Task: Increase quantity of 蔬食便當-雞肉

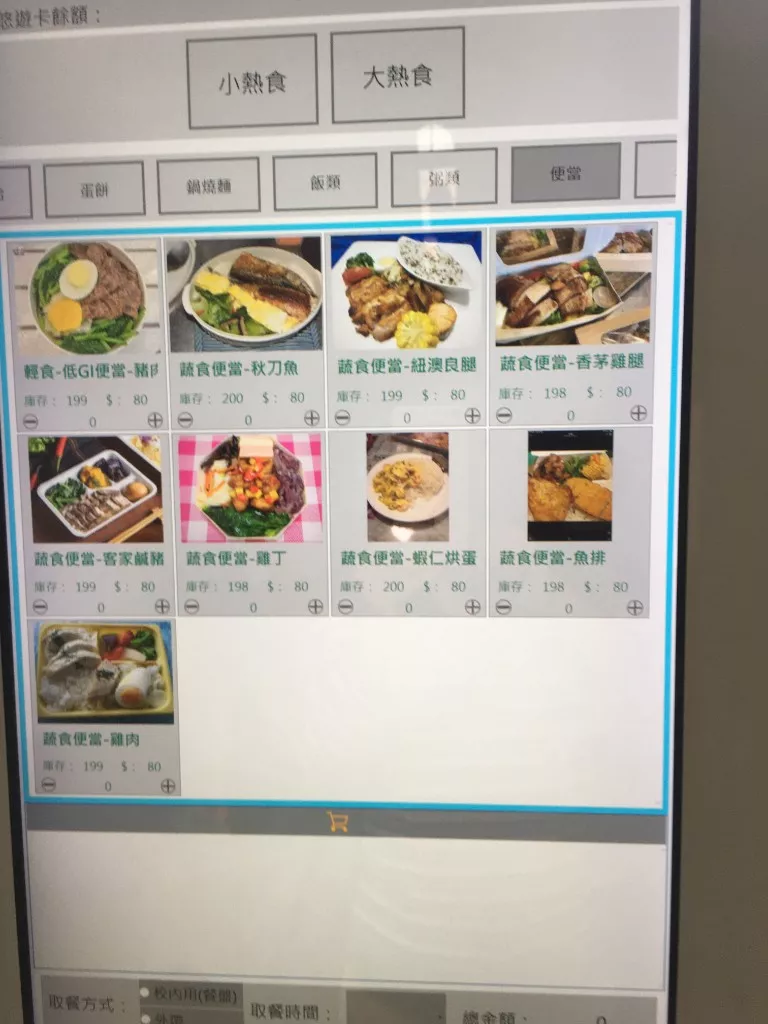Action: [168, 785]
